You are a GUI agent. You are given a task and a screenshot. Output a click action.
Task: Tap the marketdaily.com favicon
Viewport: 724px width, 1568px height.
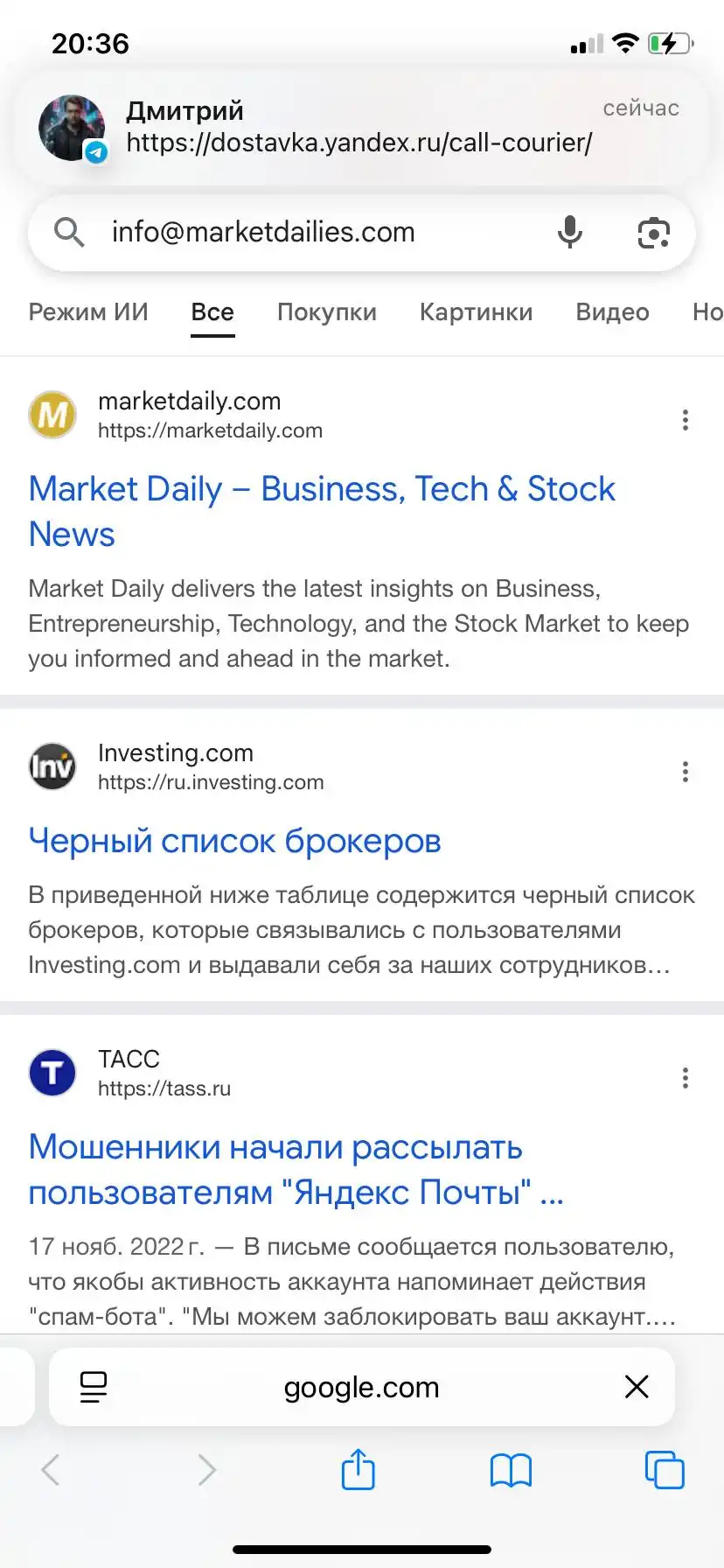click(x=52, y=415)
